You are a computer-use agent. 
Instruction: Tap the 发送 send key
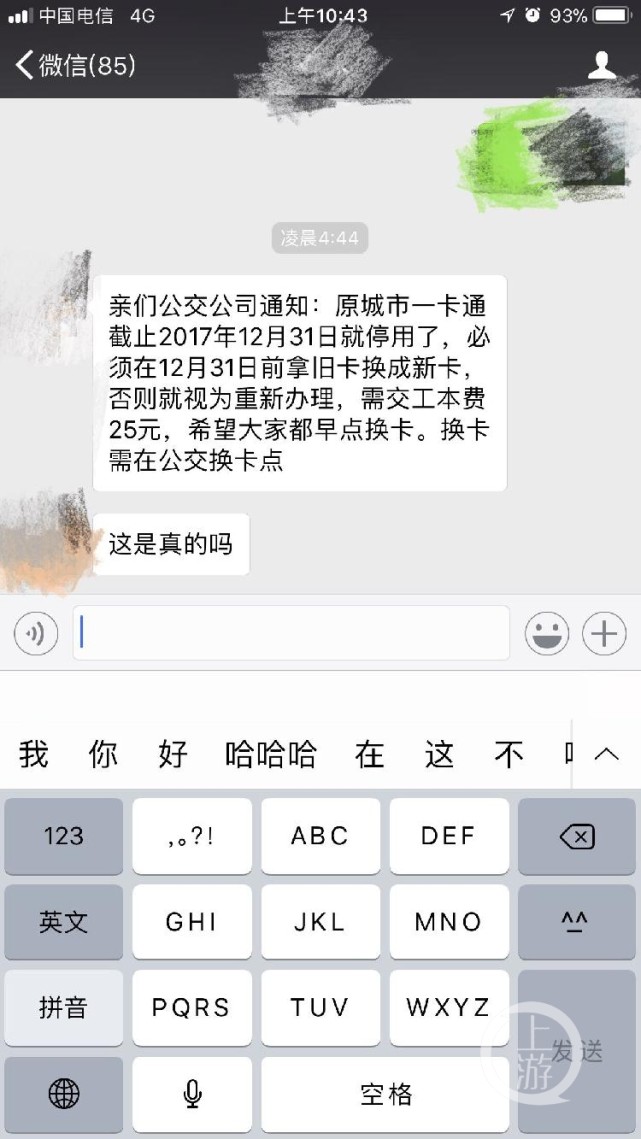(577, 1050)
